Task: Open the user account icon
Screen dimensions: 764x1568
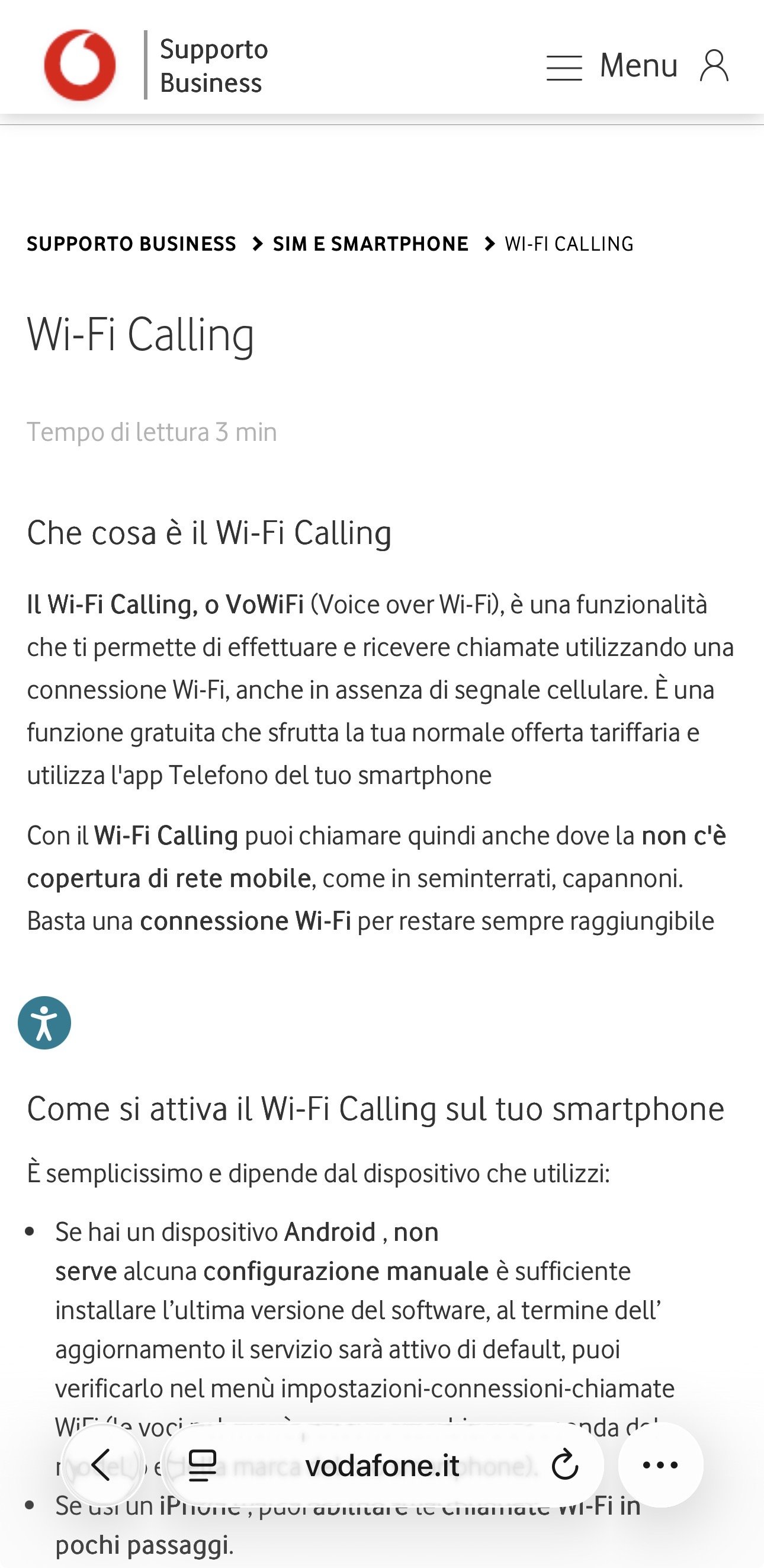Action: point(714,66)
